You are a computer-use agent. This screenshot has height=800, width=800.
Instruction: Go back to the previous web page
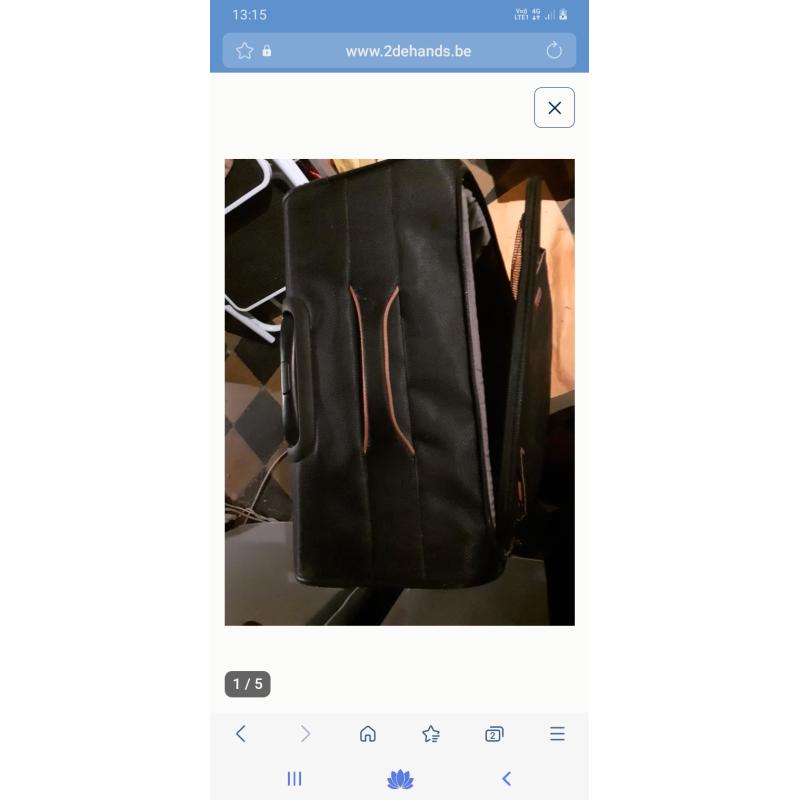(x=241, y=734)
